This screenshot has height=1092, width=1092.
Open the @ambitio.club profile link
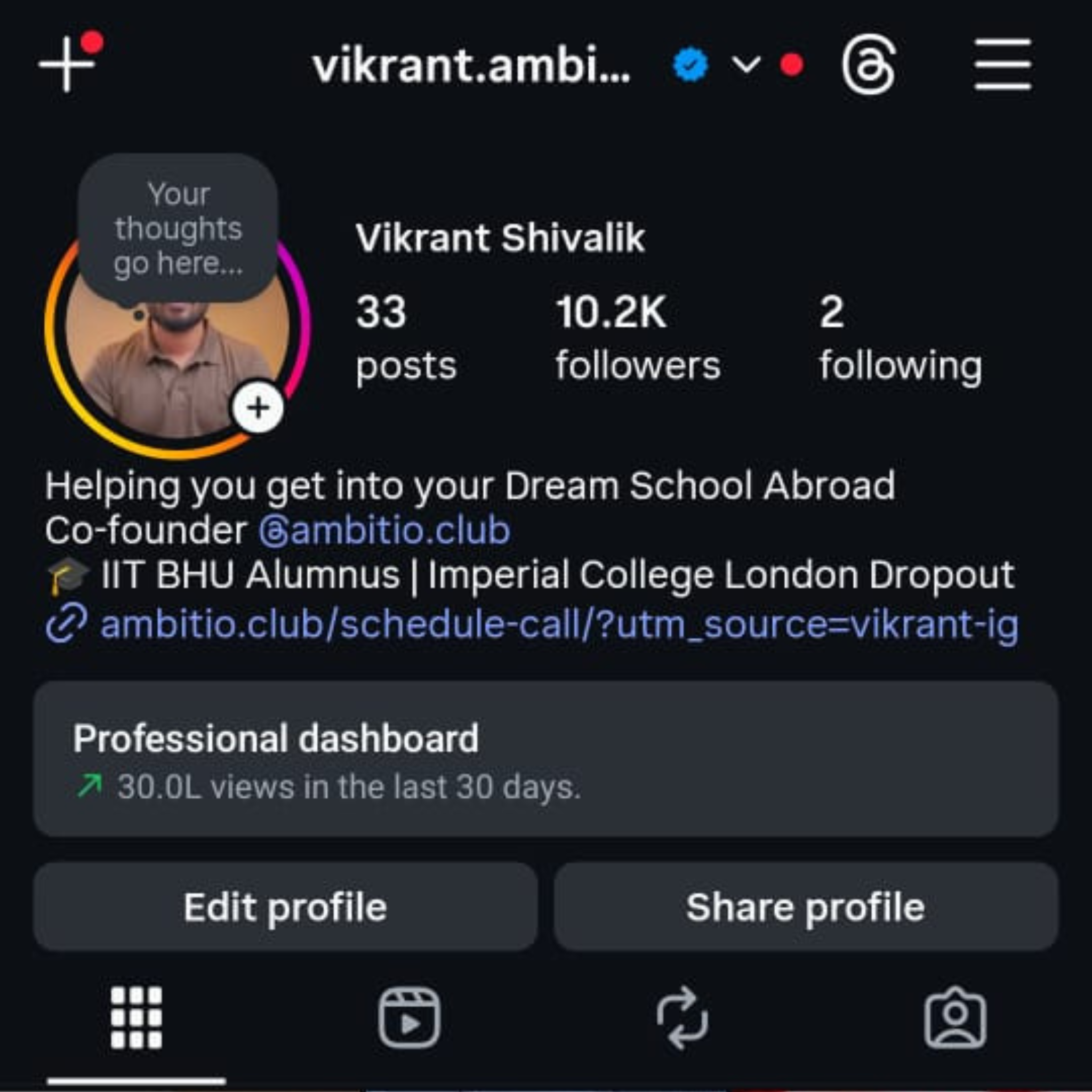tap(384, 531)
